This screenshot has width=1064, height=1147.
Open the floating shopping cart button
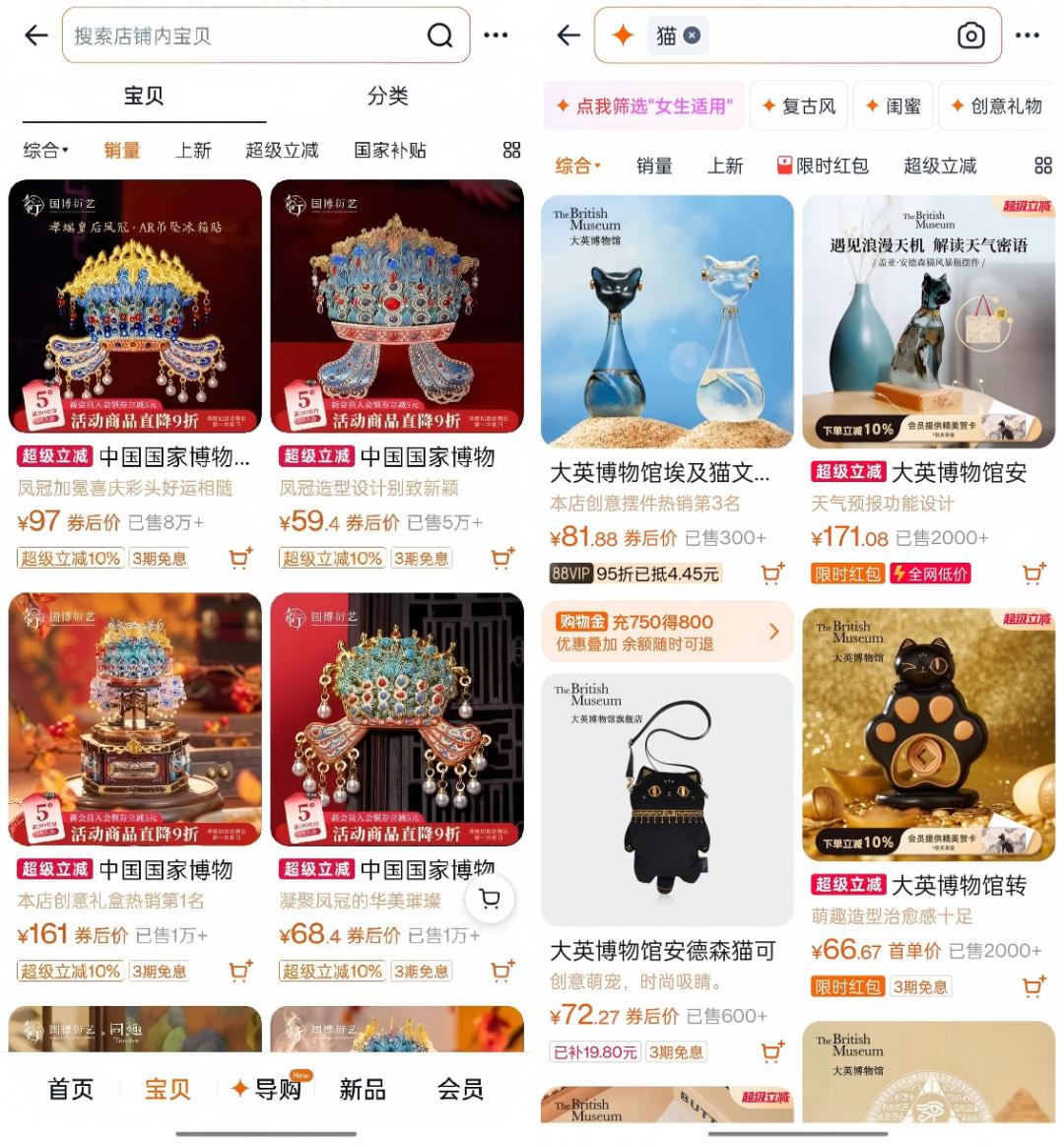[x=490, y=899]
